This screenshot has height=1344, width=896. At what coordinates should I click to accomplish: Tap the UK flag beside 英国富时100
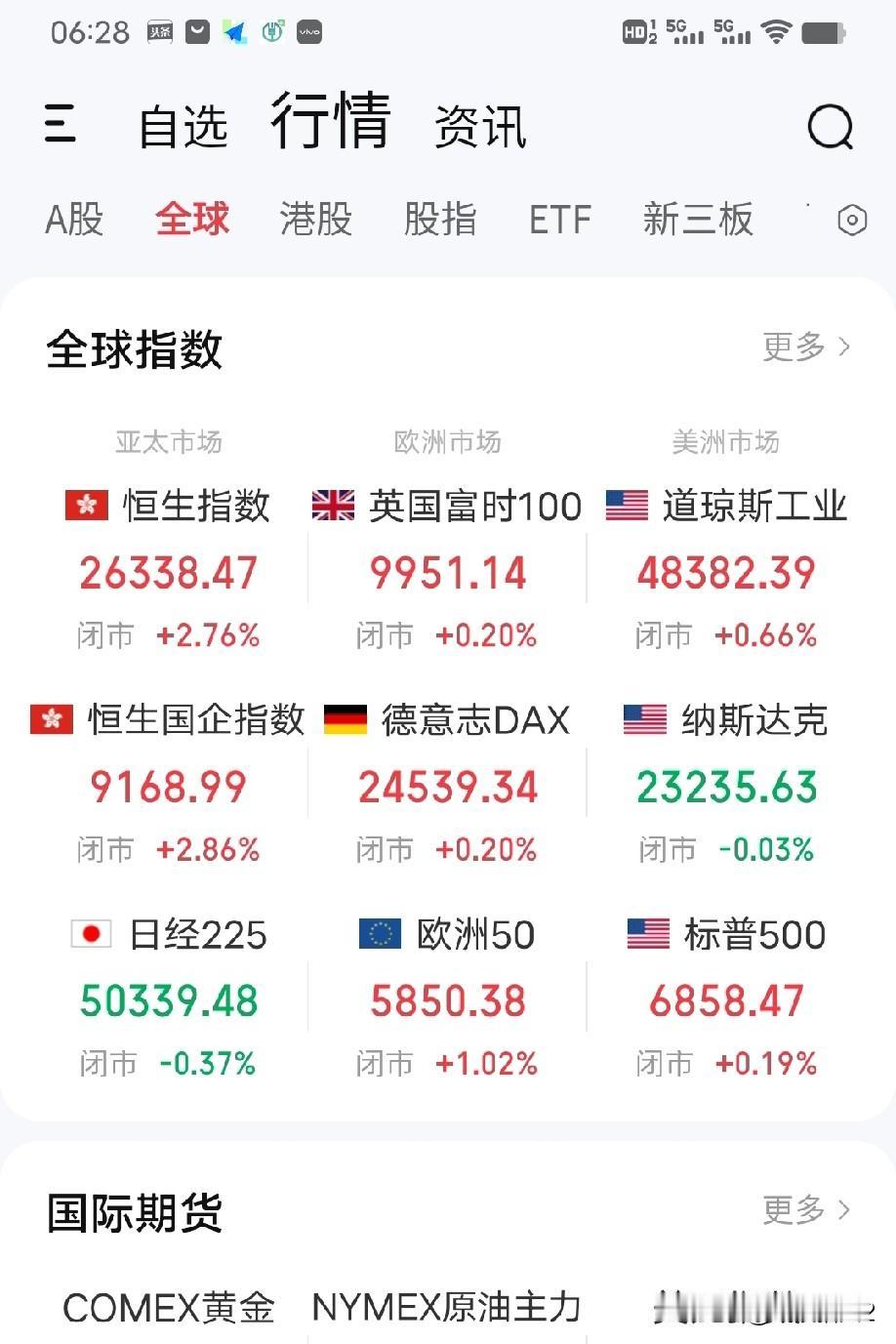[x=333, y=506]
